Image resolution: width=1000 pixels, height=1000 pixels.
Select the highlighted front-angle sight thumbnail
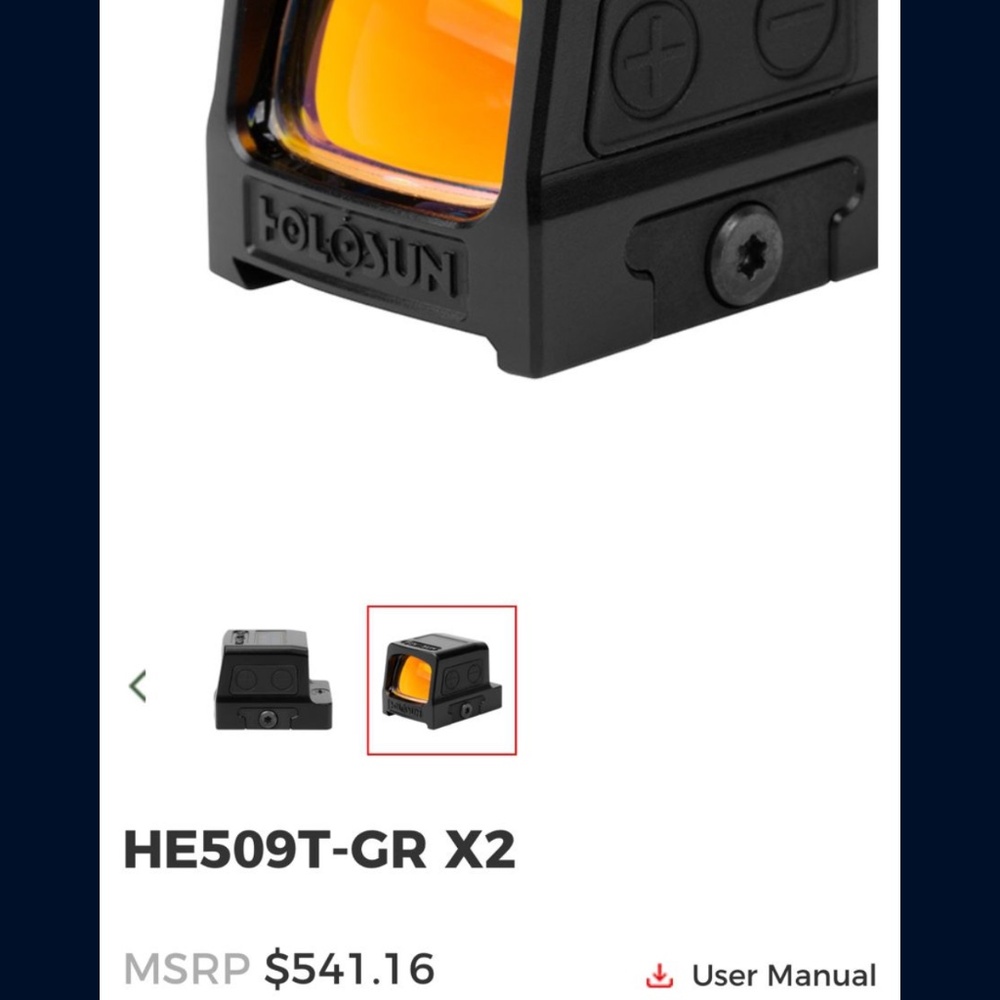tap(442, 680)
